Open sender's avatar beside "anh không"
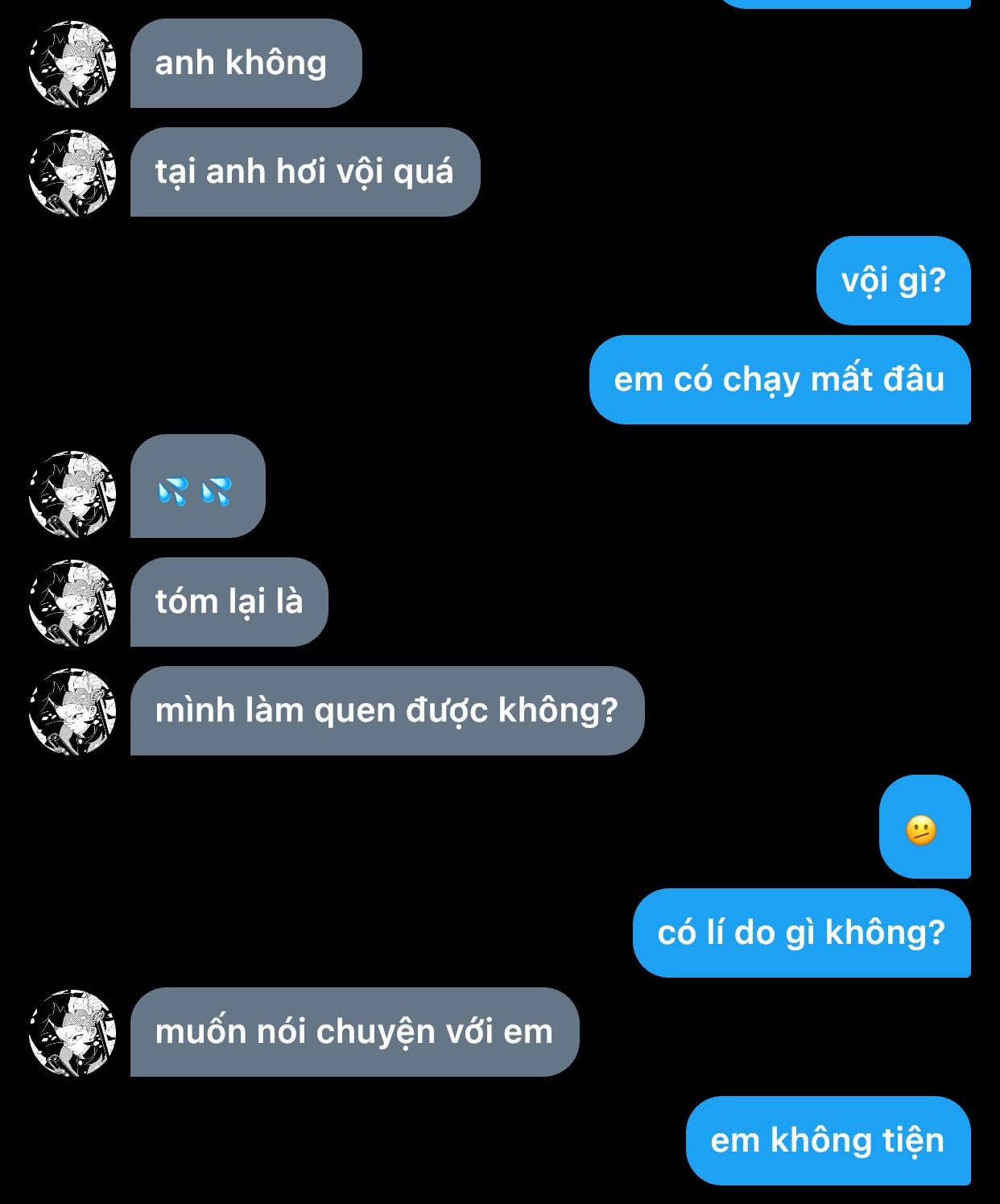The width and height of the screenshot is (1000, 1204). pyautogui.click(x=72, y=64)
